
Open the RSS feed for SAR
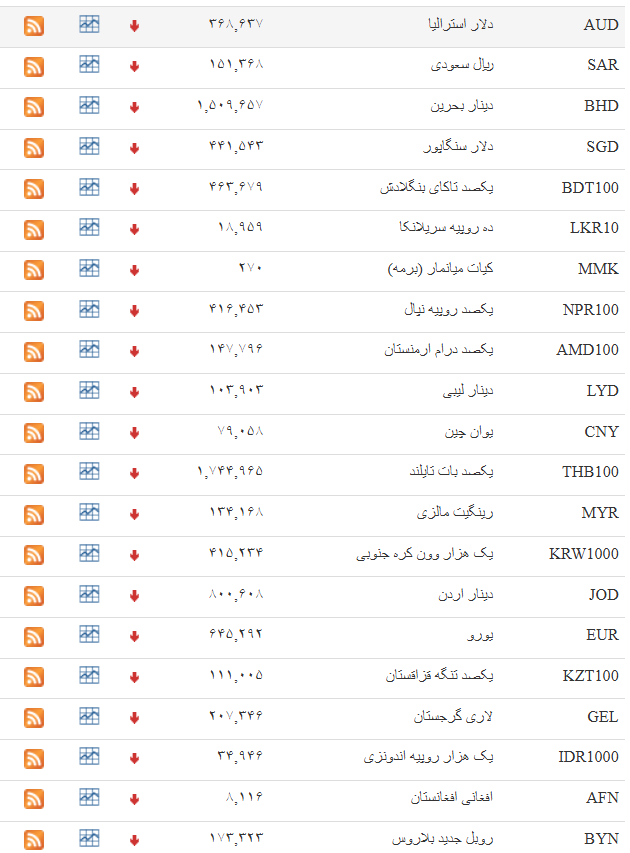coord(34,66)
